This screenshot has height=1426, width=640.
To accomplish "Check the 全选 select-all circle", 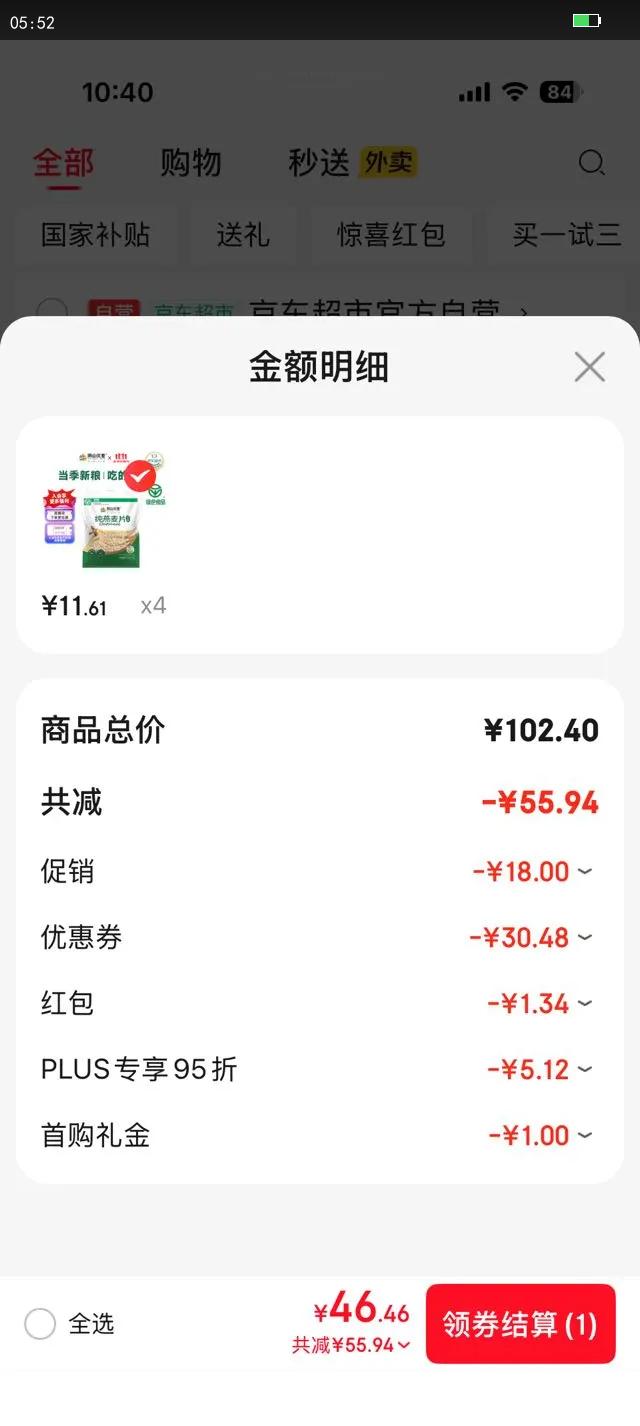I will tap(40, 1324).
